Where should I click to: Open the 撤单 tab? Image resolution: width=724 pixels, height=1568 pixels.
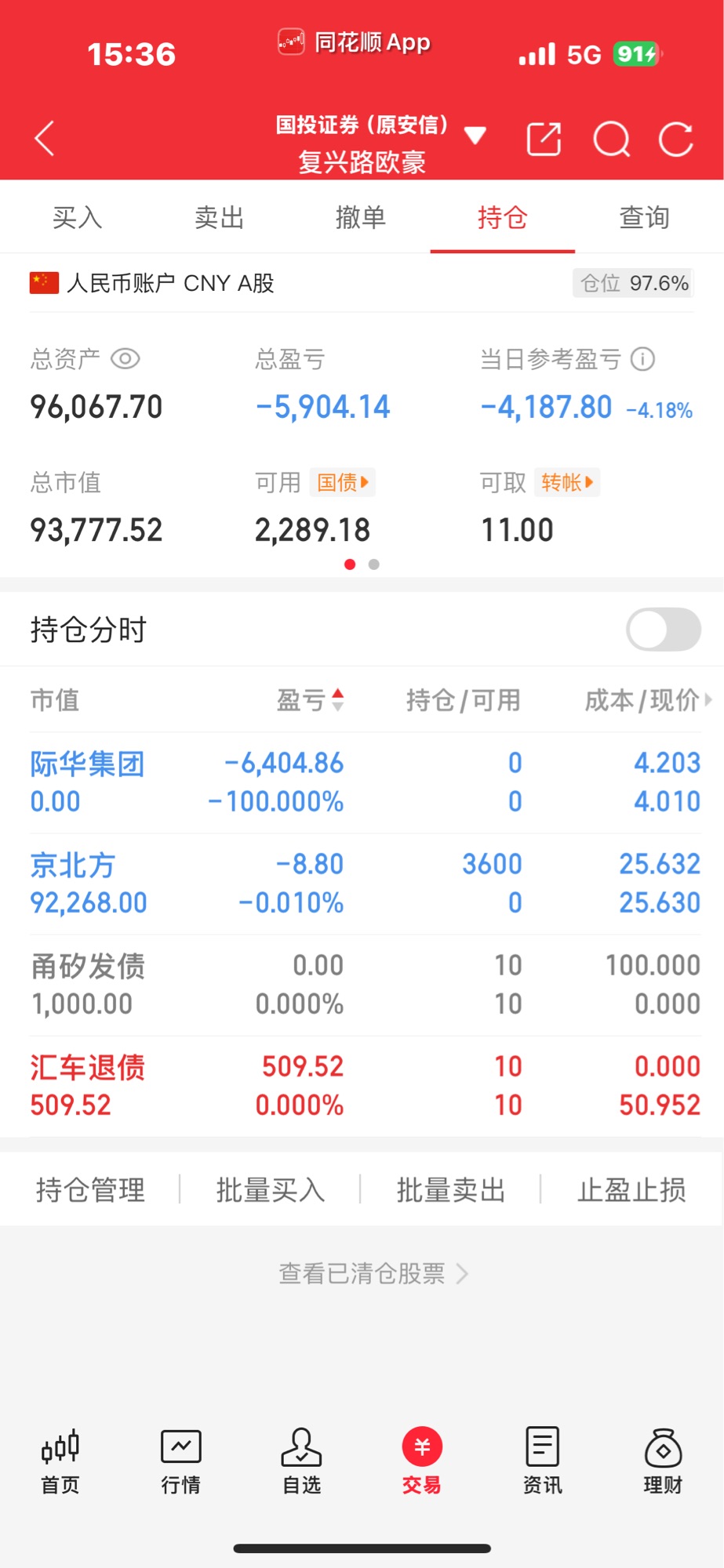pos(361,217)
